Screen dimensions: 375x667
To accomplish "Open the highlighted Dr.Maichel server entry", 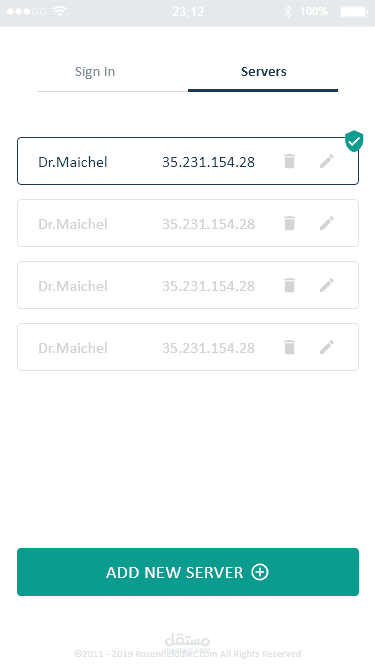I will 188,161.
